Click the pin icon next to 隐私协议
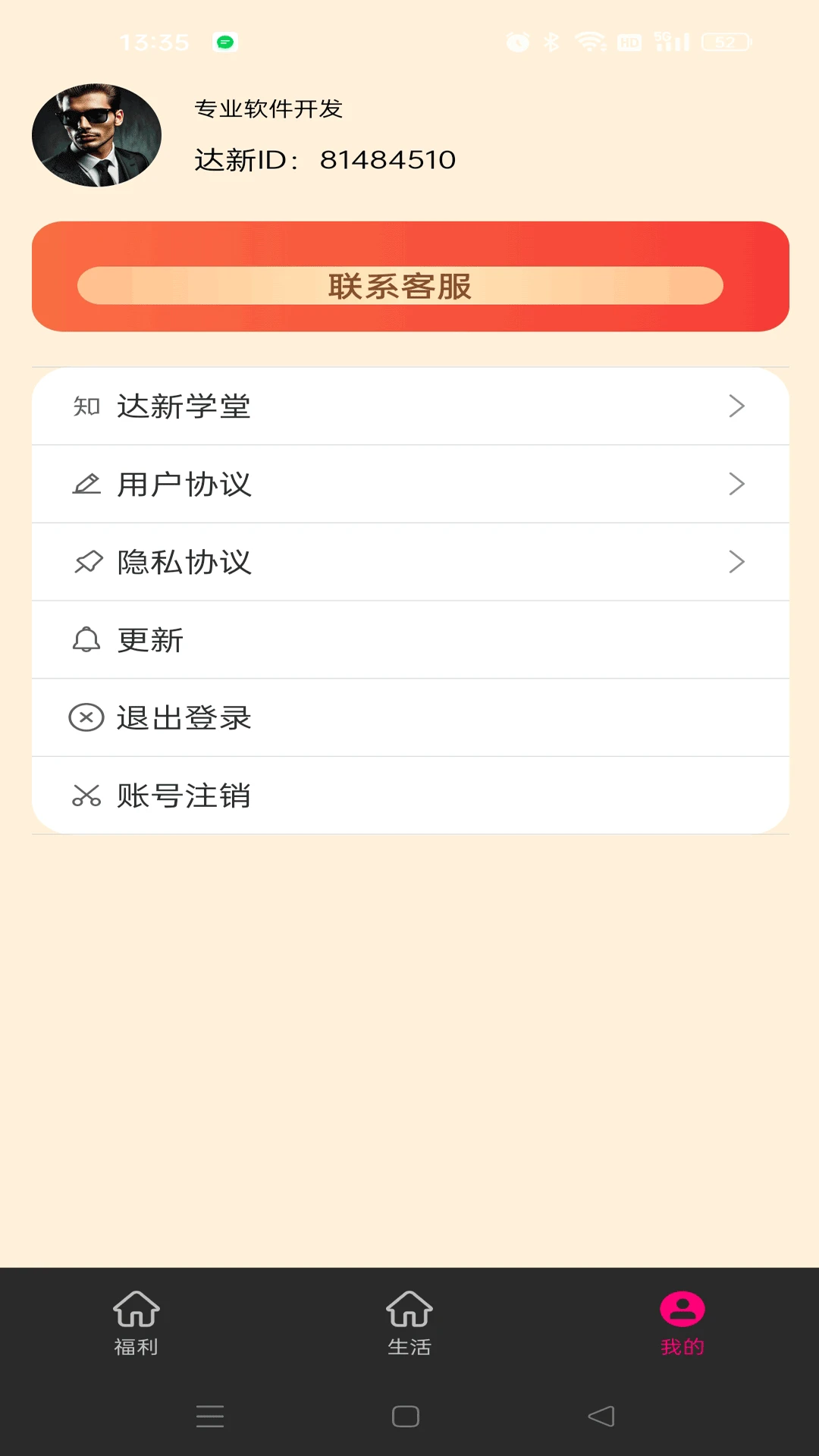This screenshot has width=819, height=1456. point(86,562)
